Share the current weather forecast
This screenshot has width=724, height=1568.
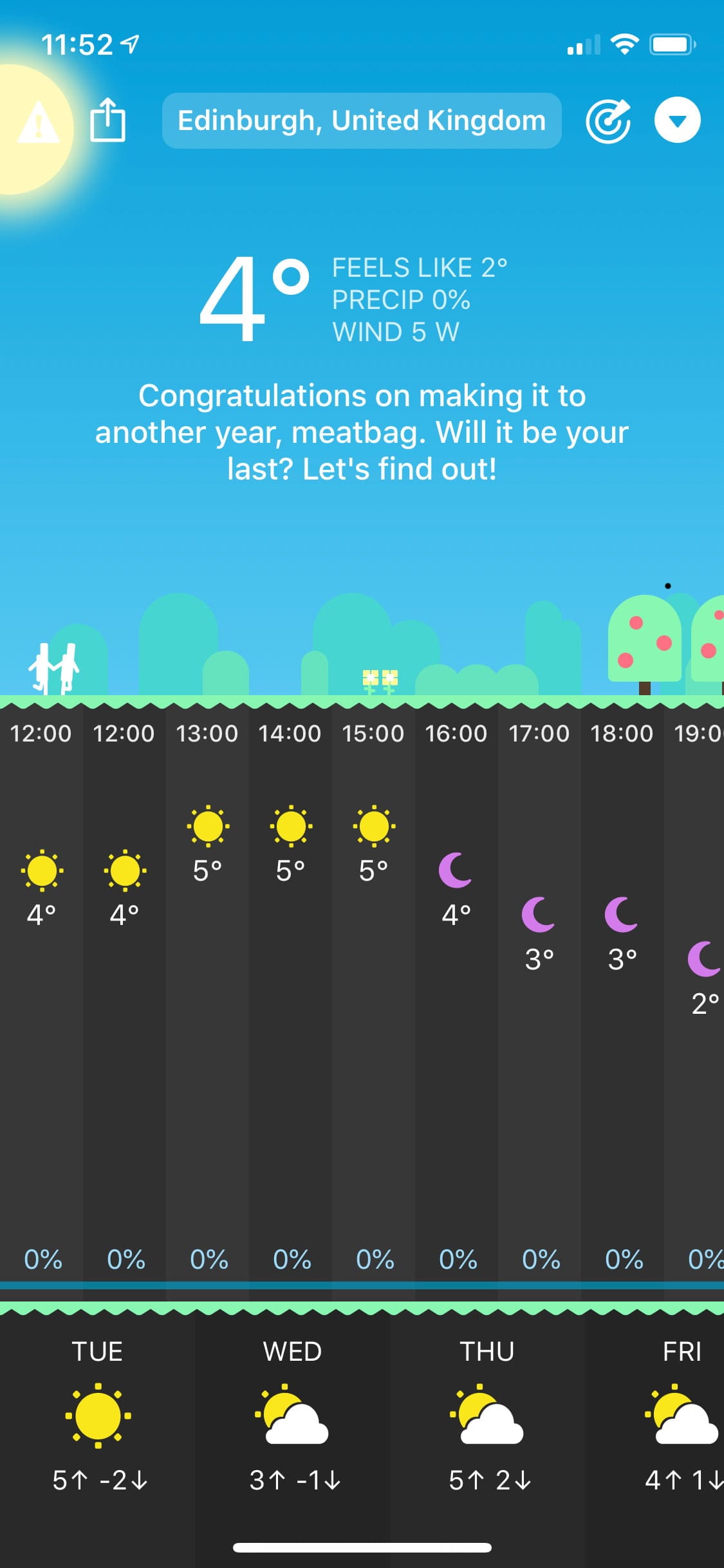point(107,120)
